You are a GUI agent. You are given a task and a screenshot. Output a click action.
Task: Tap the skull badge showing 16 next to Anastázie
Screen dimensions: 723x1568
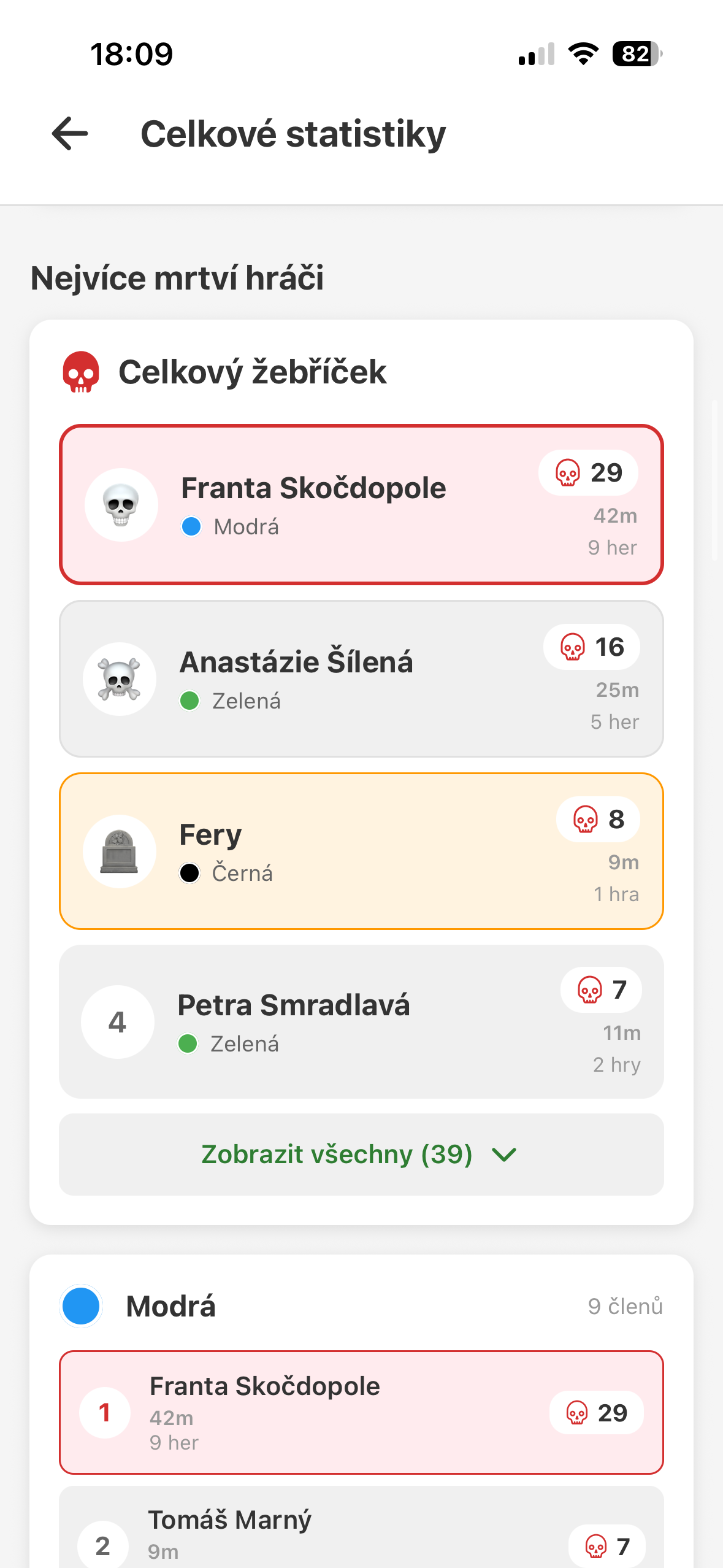(x=591, y=646)
